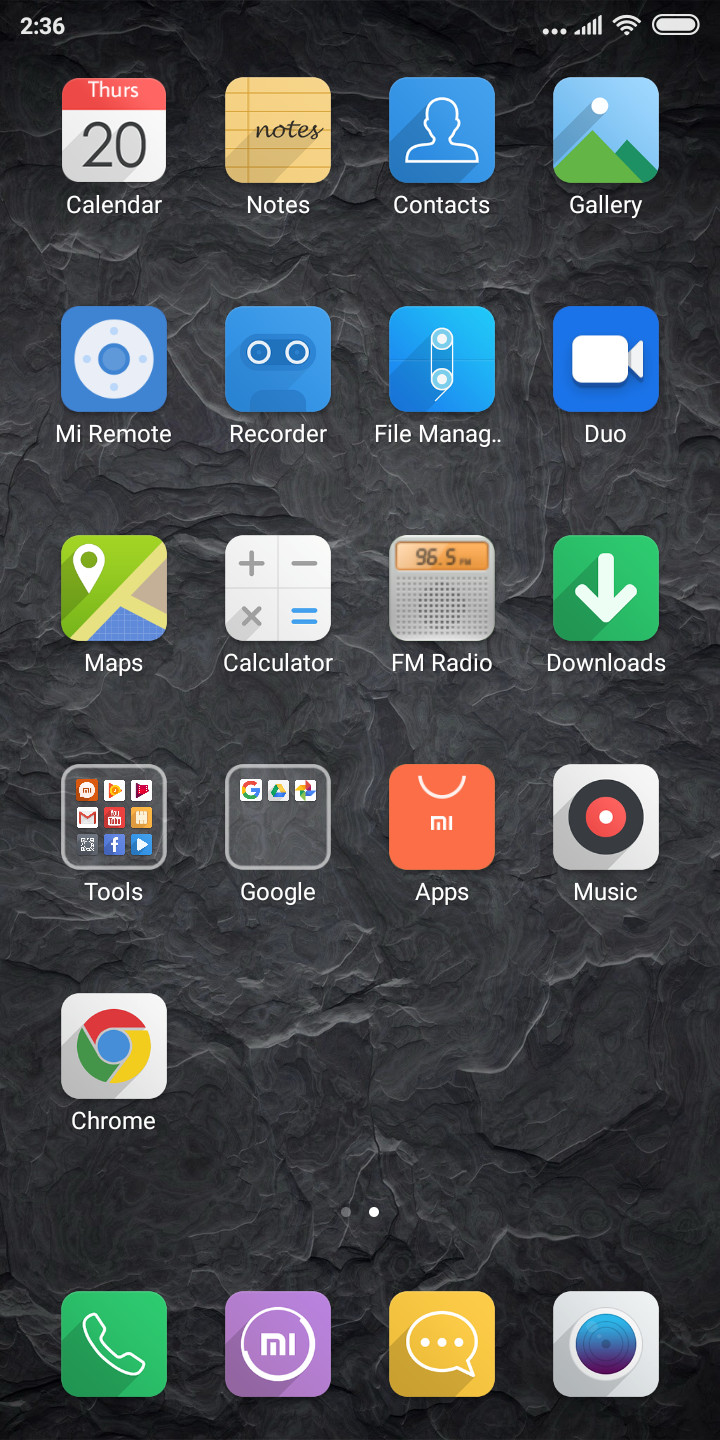Screen dimensions: 720x1440
Task: Launch the Camera from the dock
Action: tap(606, 1344)
